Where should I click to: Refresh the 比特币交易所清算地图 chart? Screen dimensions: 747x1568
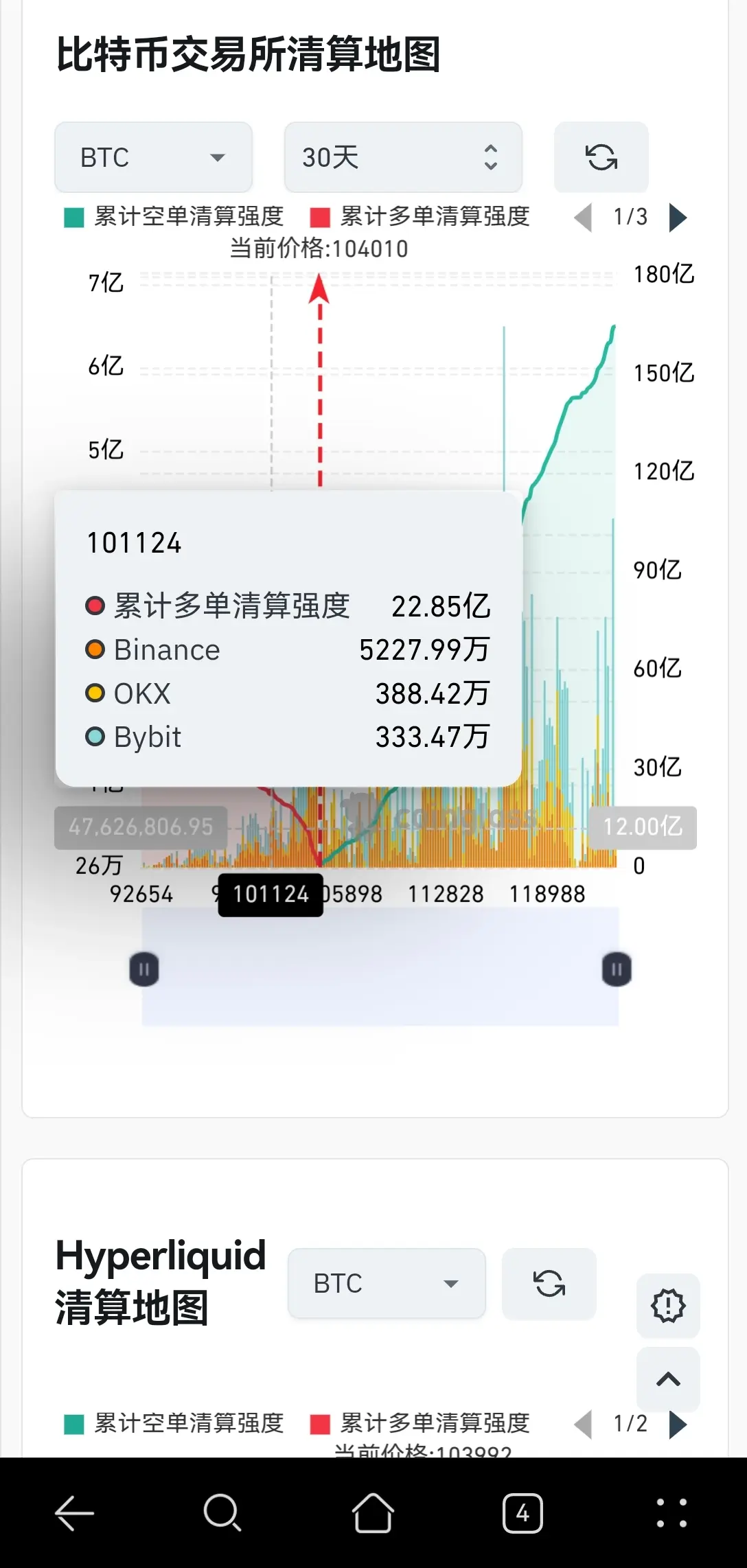pos(601,157)
